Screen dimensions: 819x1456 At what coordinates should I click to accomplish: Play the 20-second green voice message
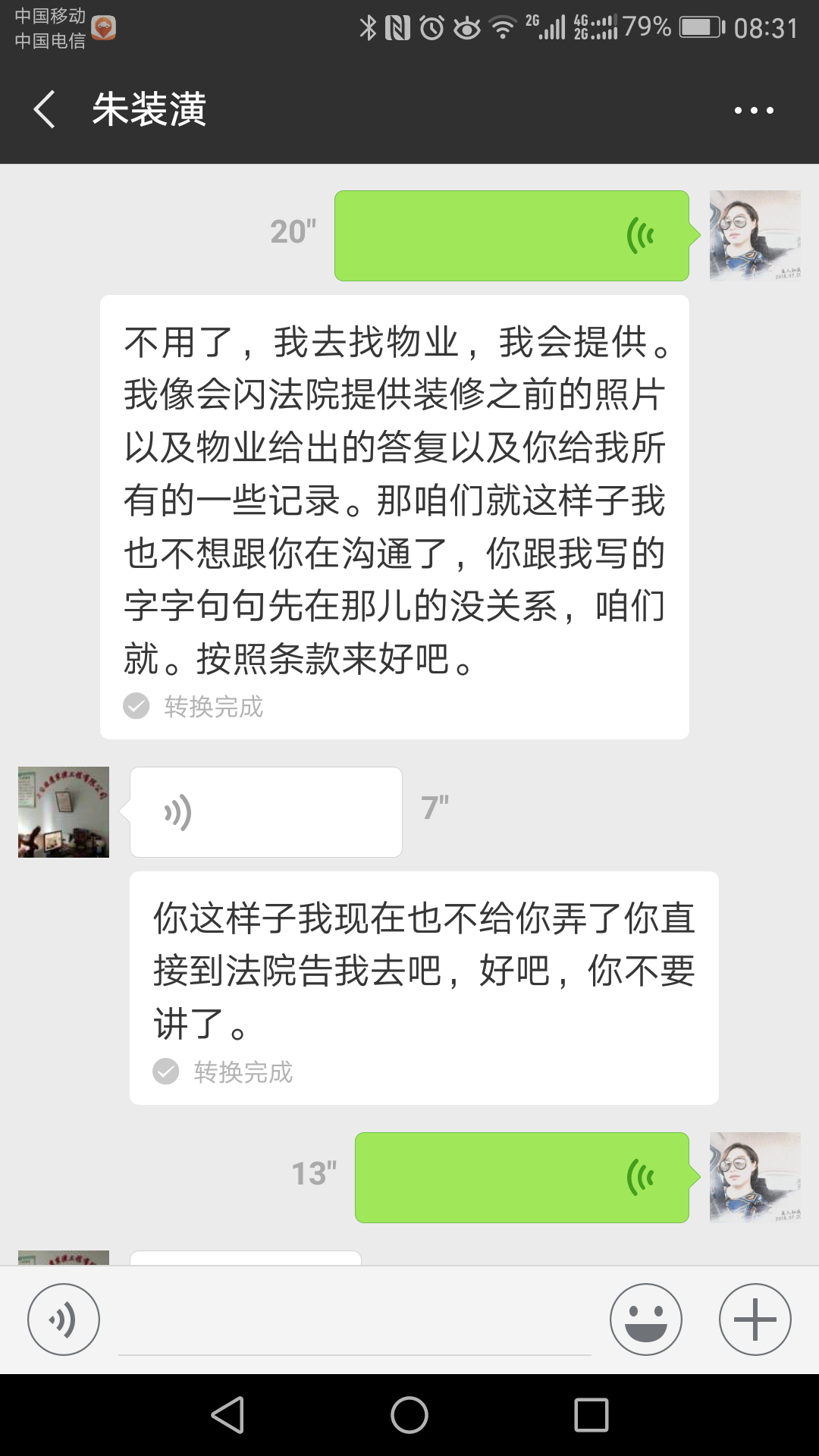coord(511,236)
